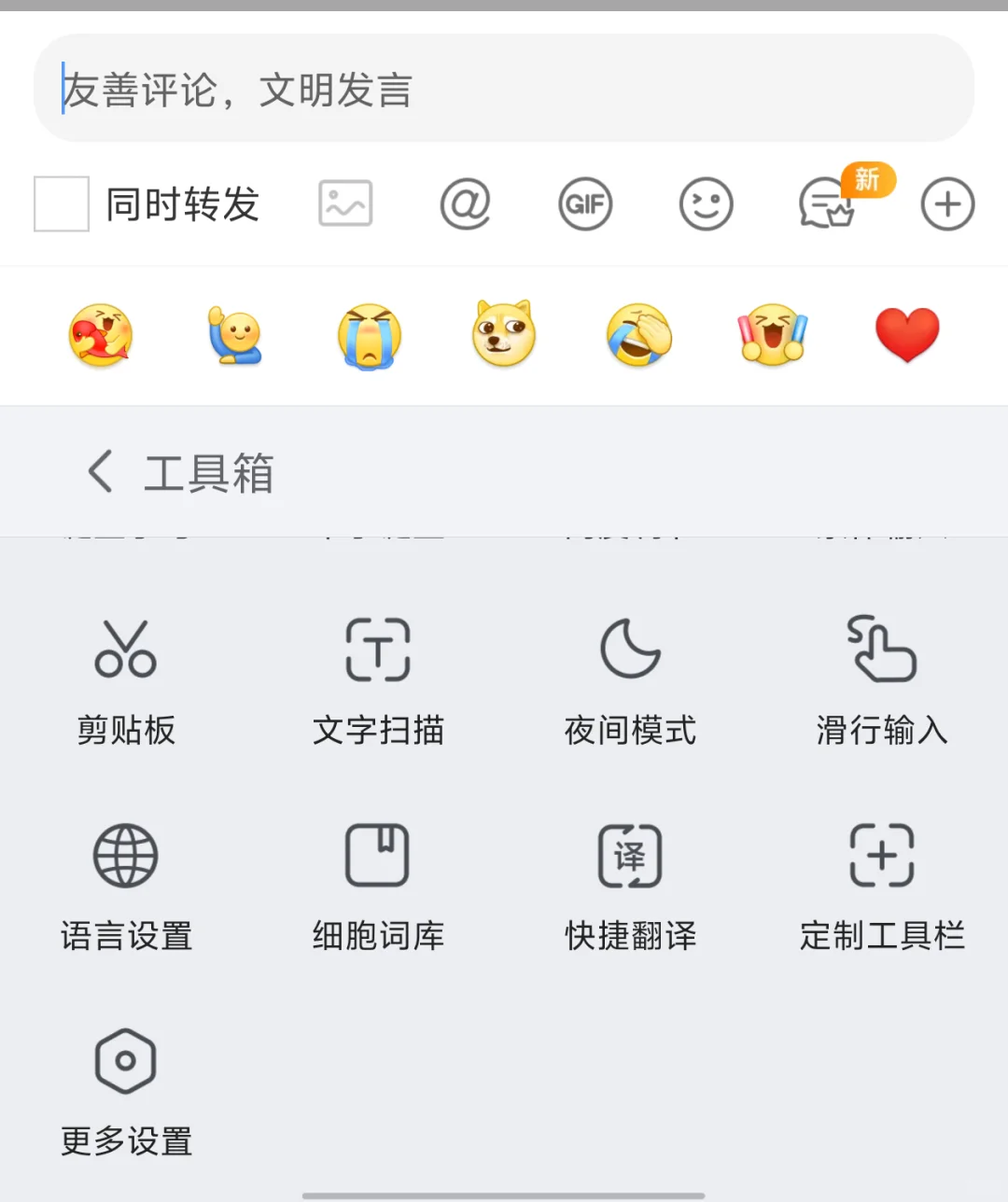Enable 夜间模式 night mode
This screenshot has width=1008, height=1202.
[x=628, y=678]
